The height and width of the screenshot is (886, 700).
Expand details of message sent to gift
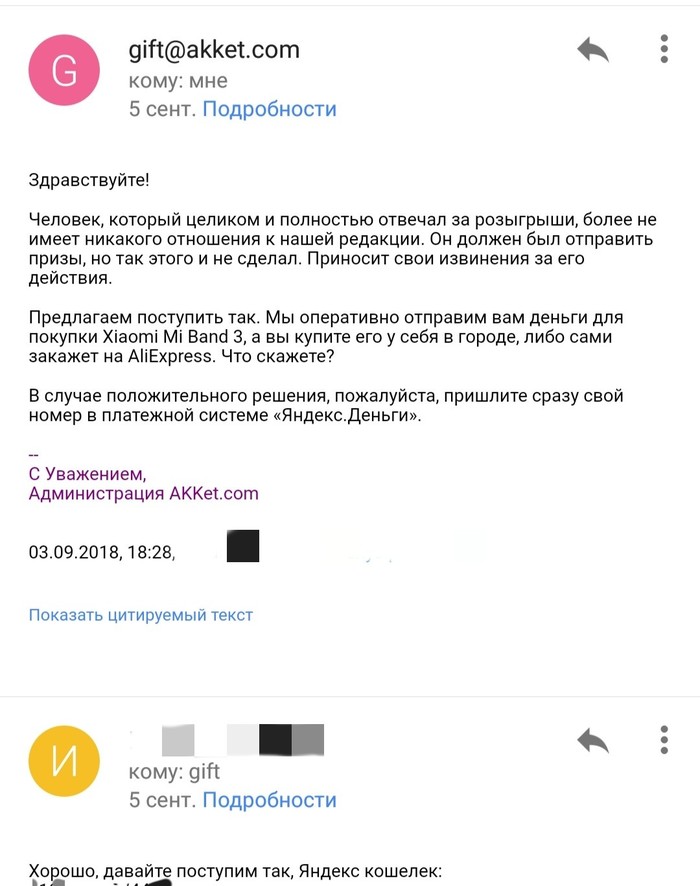pos(269,800)
